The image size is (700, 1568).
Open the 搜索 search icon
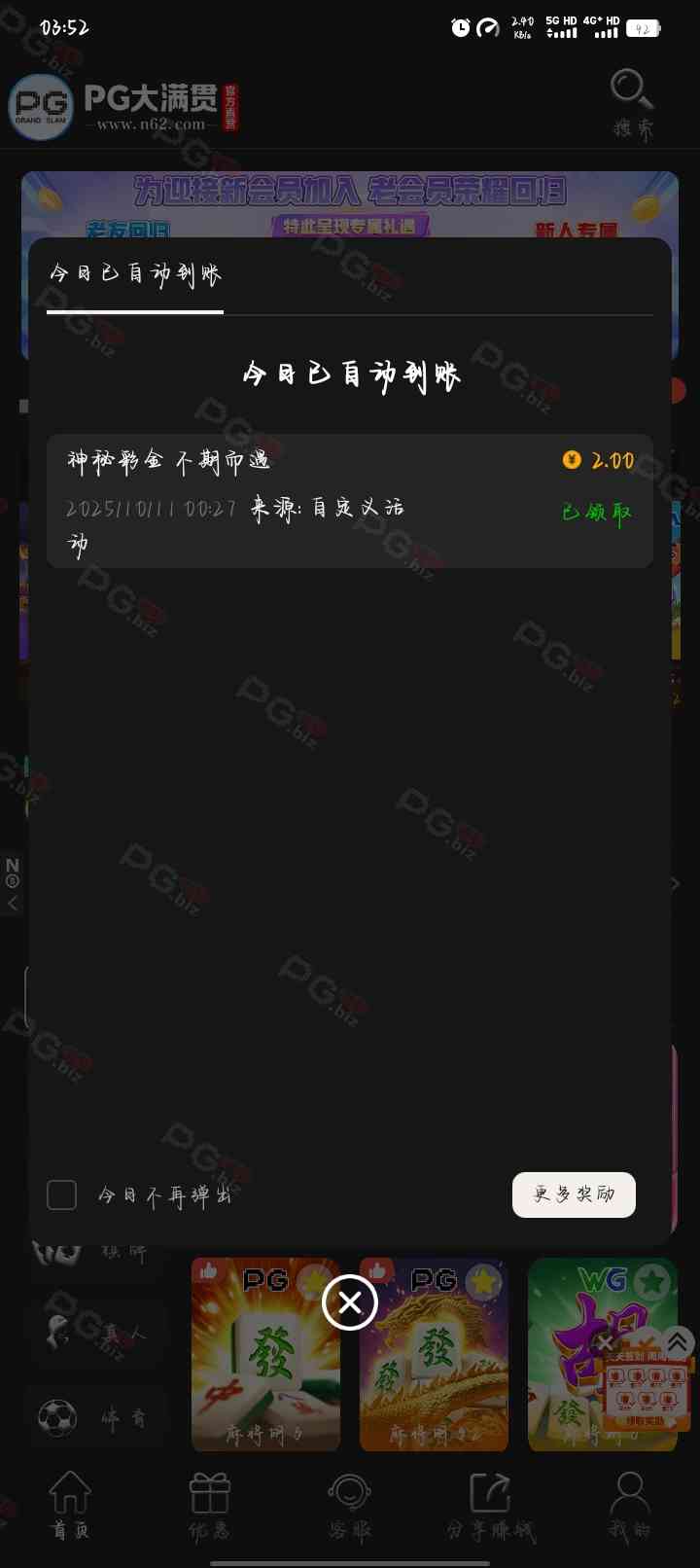[632, 102]
